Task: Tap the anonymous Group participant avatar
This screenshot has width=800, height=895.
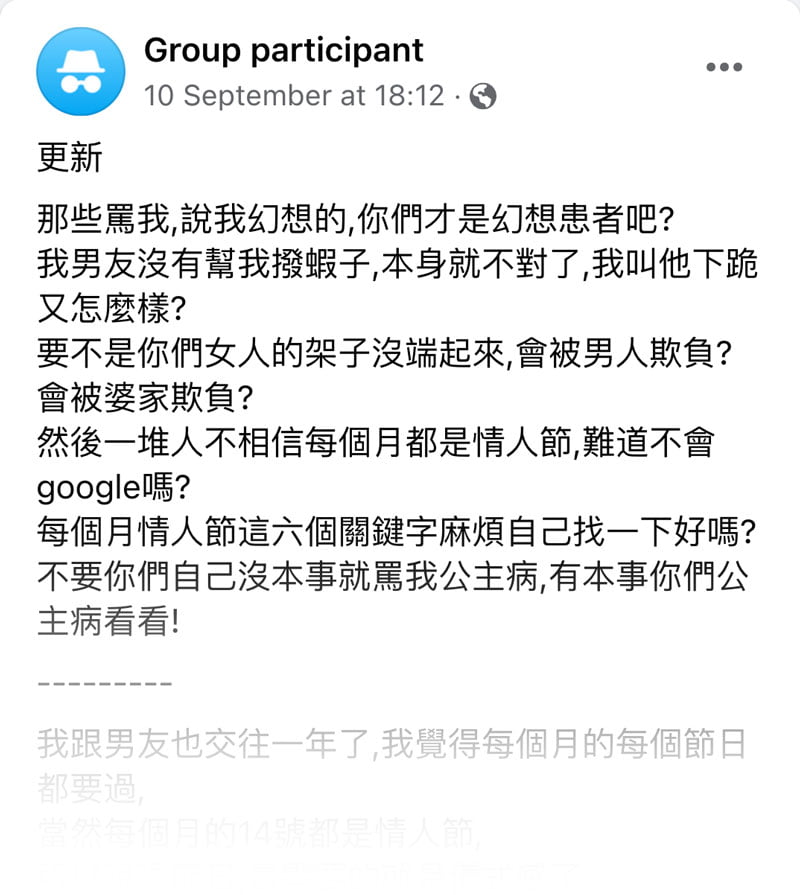Action: [80, 72]
